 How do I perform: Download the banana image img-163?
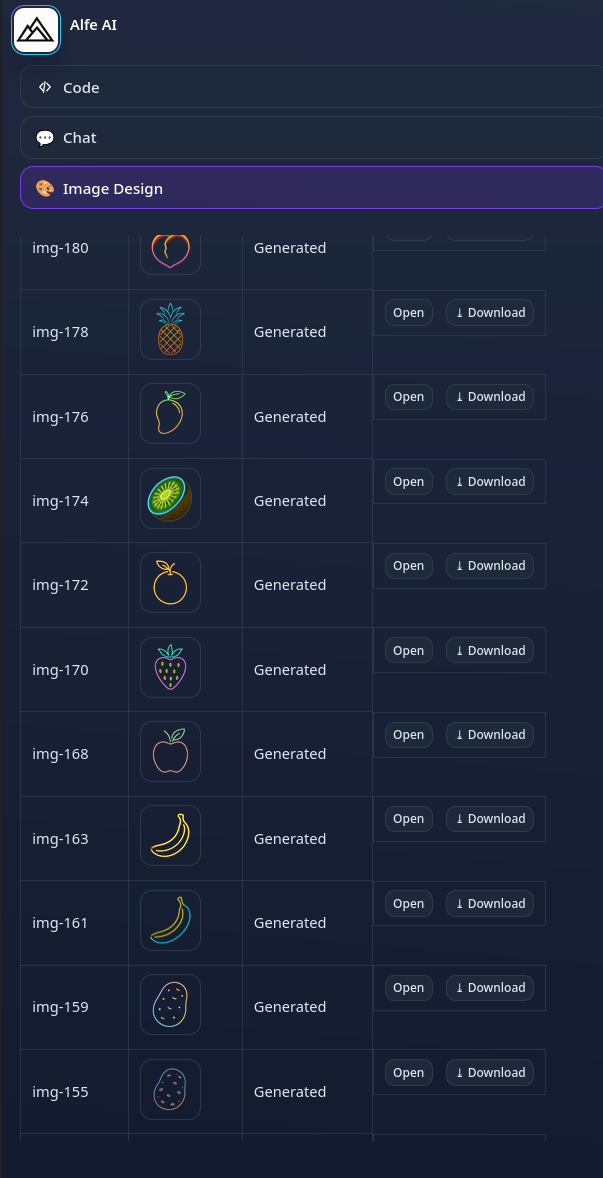490,819
